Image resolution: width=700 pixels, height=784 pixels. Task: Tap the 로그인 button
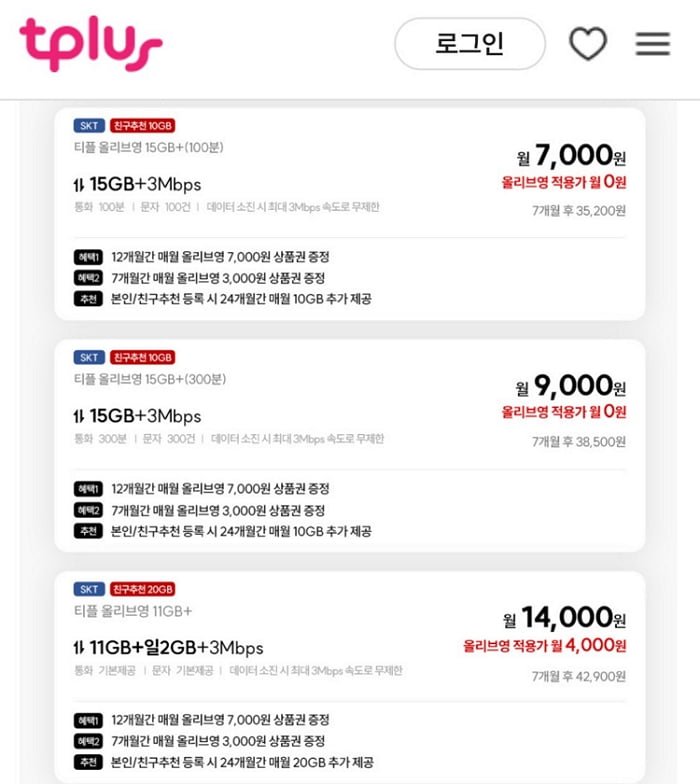point(470,44)
